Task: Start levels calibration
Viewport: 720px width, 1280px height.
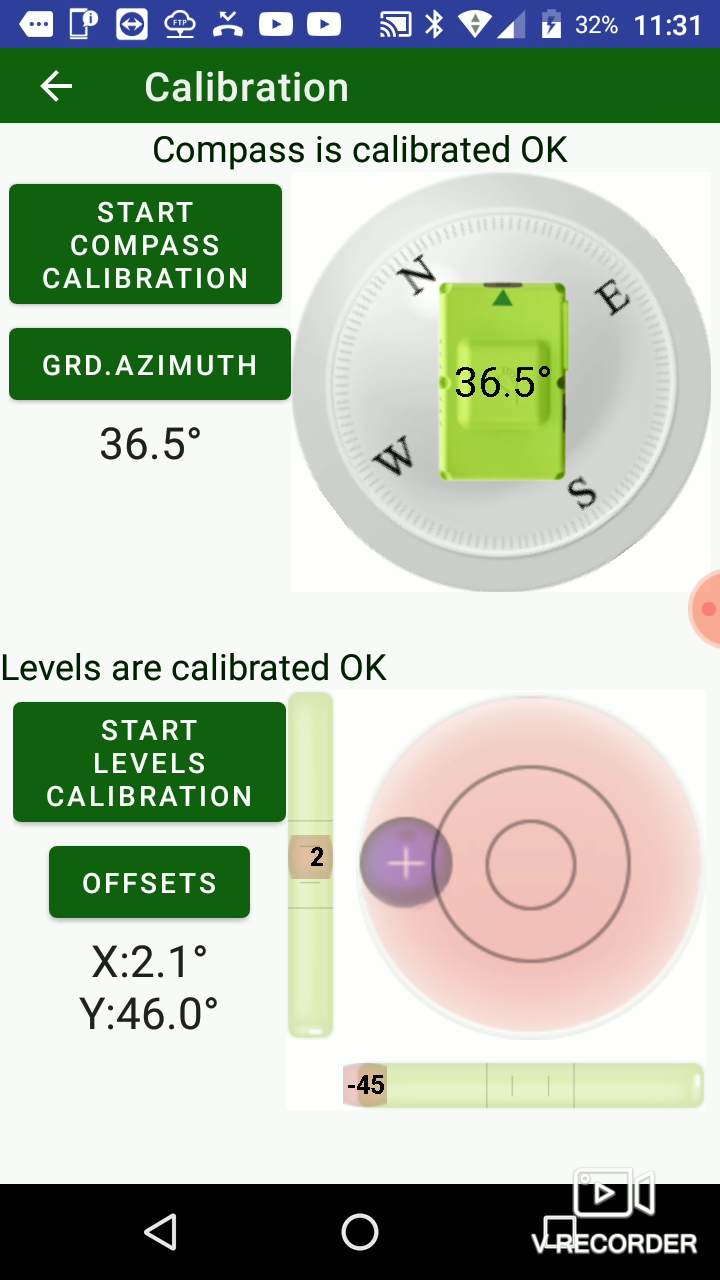Action: [149, 763]
